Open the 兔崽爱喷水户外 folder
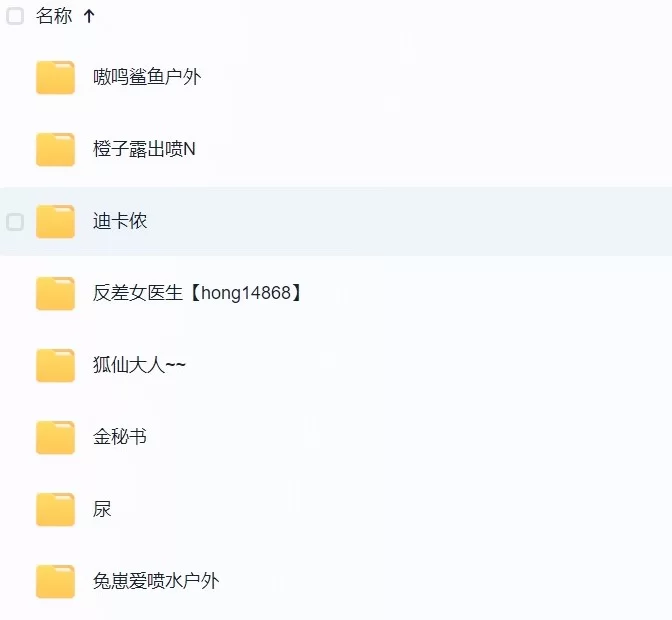Image resolution: width=672 pixels, height=620 pixels. click(155, 581)
